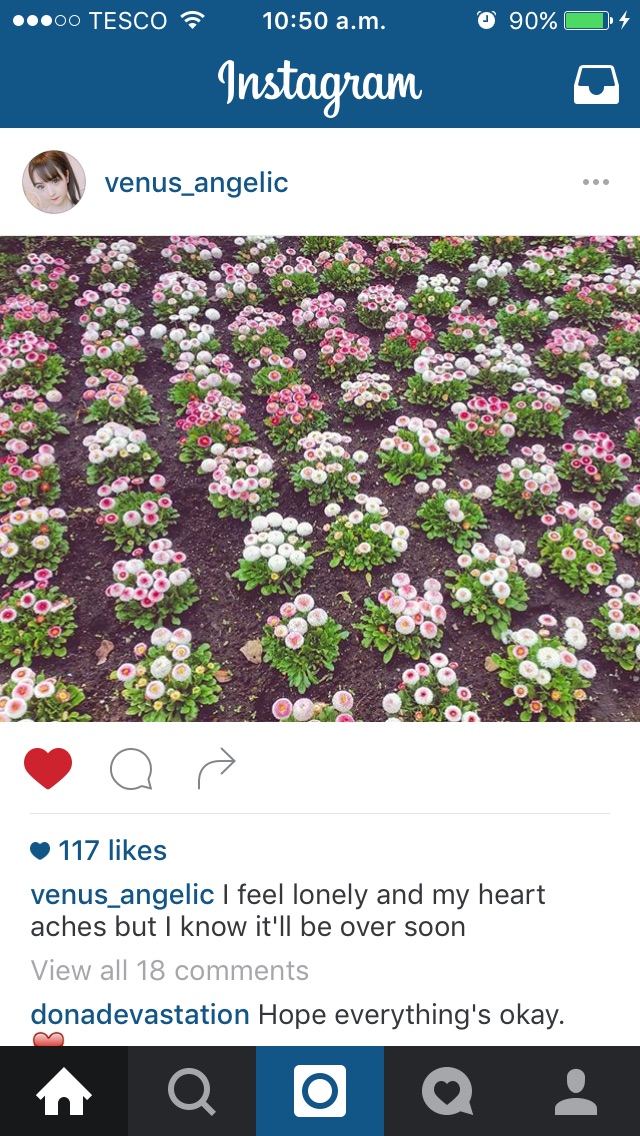Switch to the Activity heart tab
Screen dimensions: 640x1136
[x=448, y=1091]
